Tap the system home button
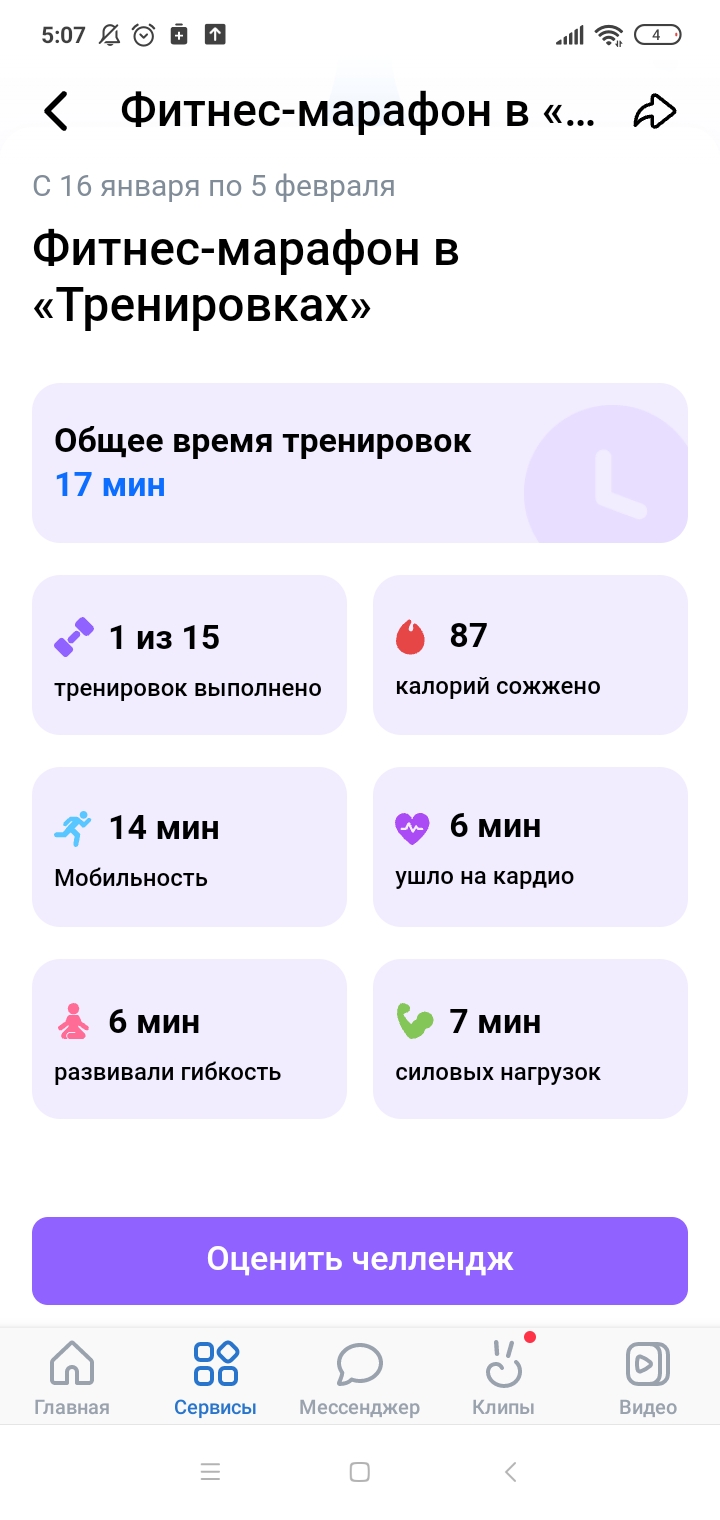The height and width of the screenshot is (1520, 720). click(x=360, y=1472)
